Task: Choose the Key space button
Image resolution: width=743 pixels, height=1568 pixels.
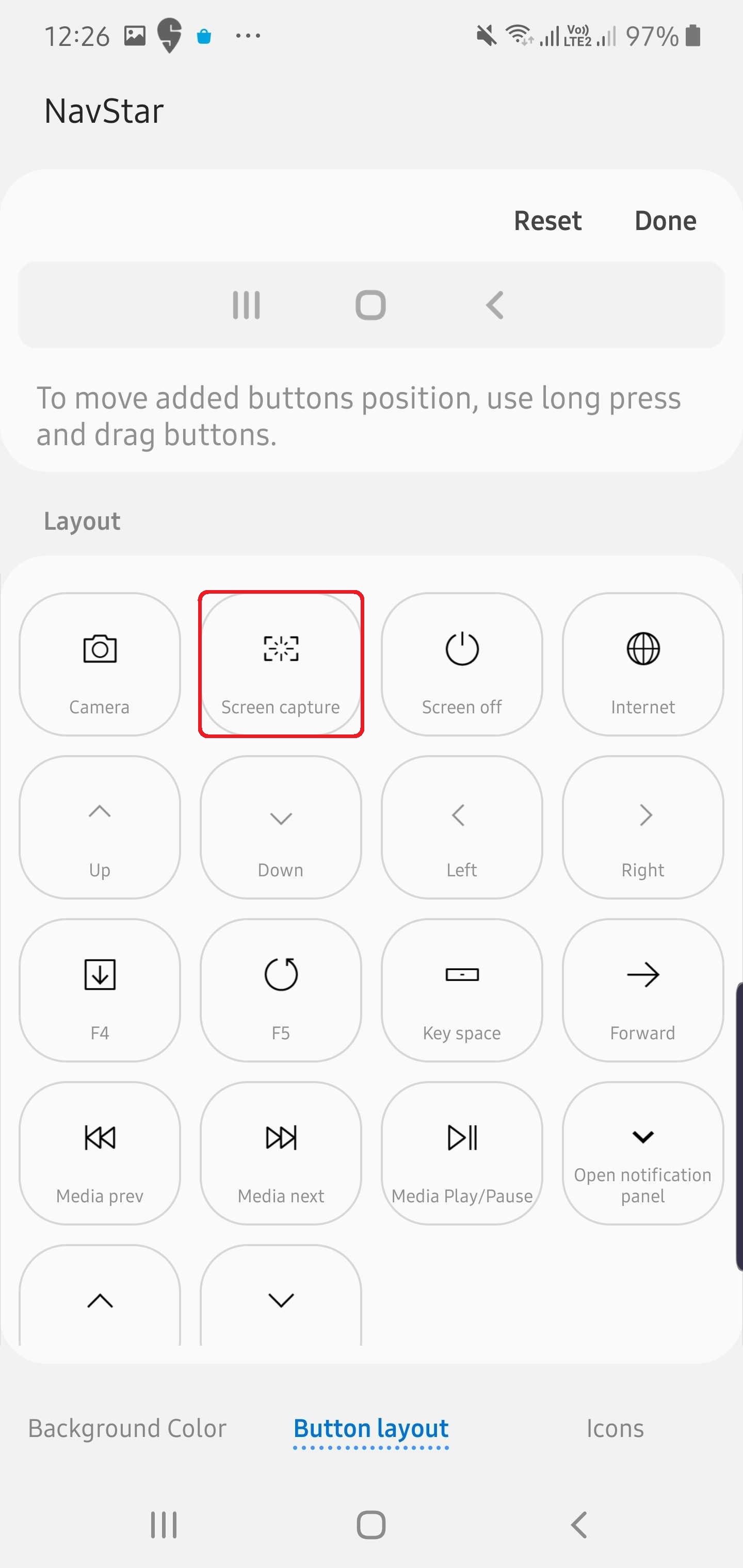Action: (462, 990)
